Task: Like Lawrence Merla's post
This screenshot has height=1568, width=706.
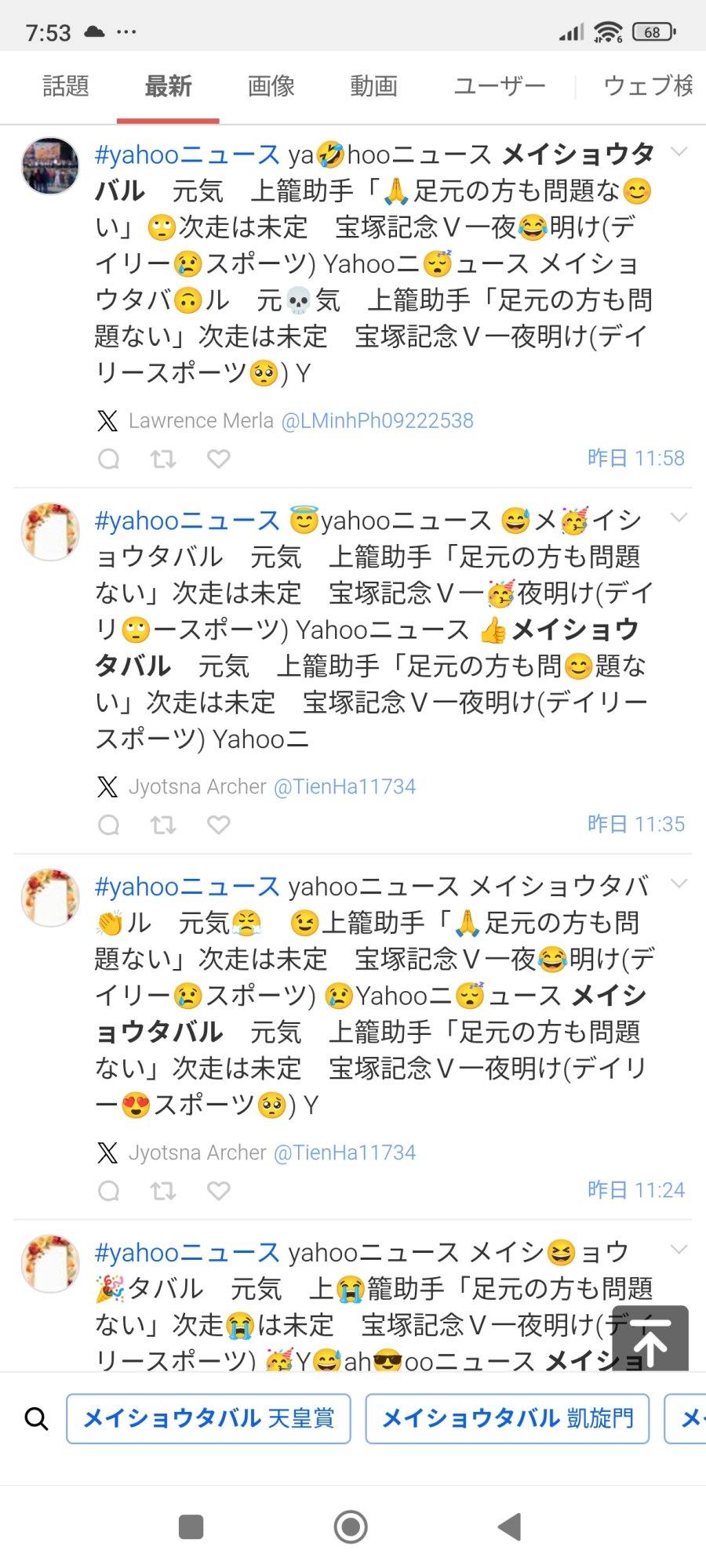Action: [x=219, y=459]
